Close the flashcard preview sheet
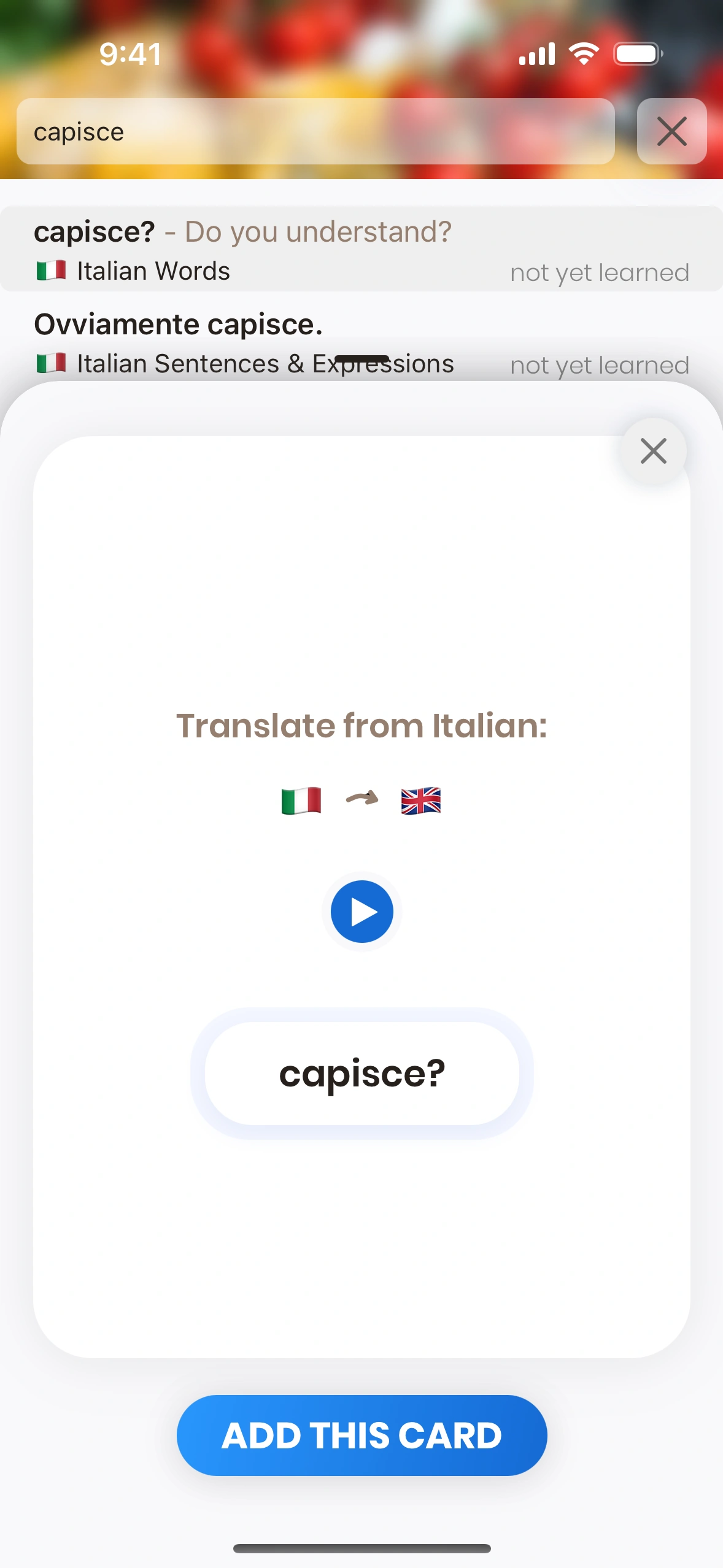This screenshot has height=1568, width=723. (653, 452)
